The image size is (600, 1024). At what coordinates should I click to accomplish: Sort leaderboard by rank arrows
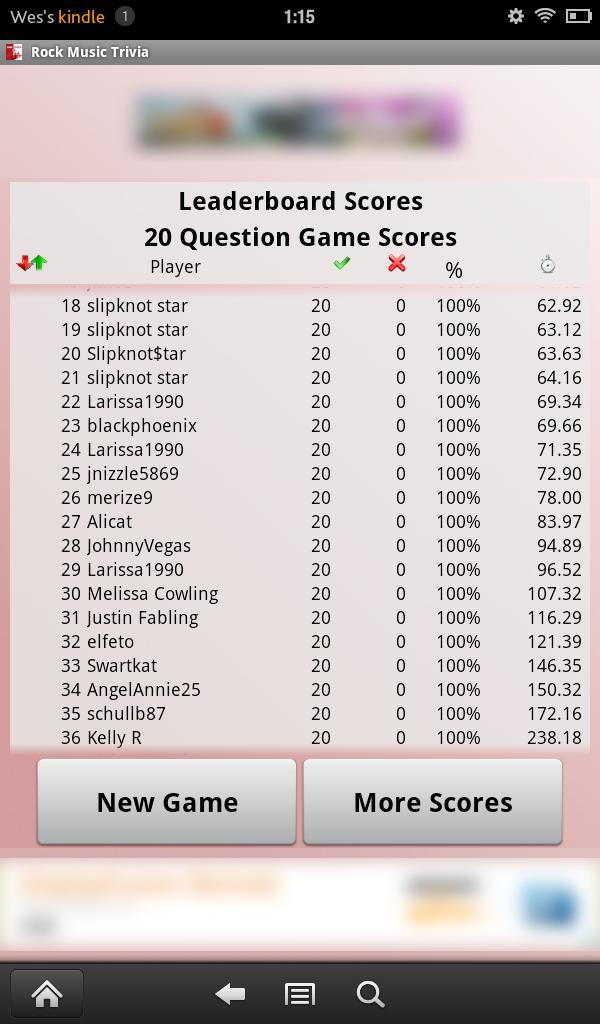click(x=32, y=264)
